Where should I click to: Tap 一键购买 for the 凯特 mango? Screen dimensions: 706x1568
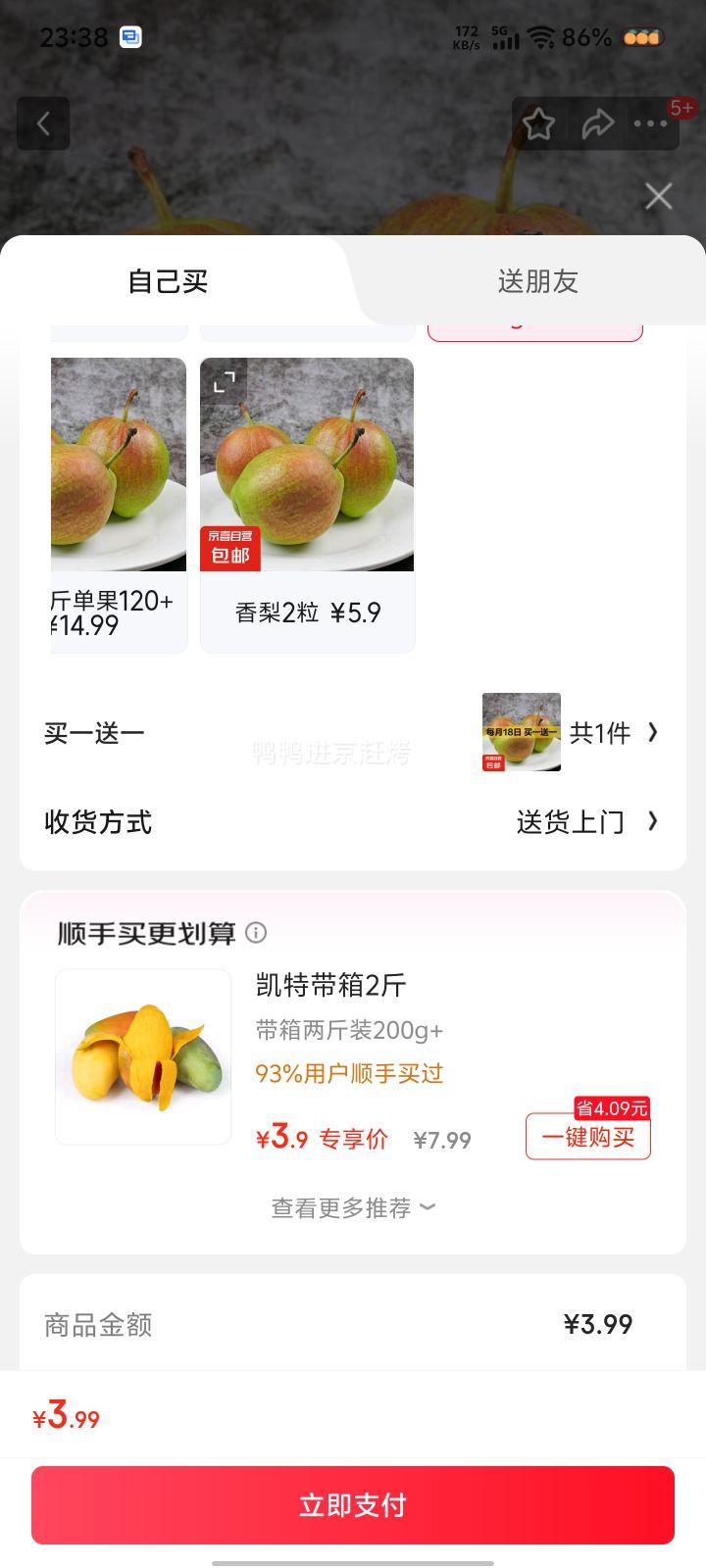pos(588,1137)
